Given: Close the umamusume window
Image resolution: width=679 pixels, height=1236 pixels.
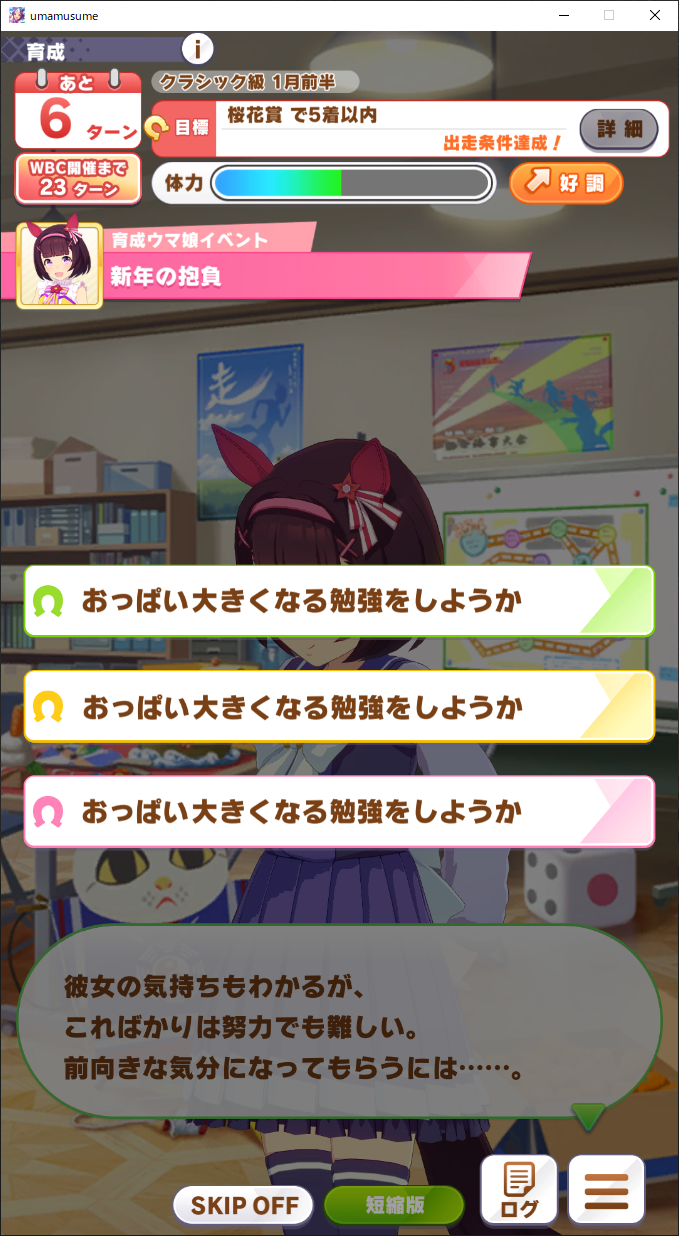Looking at the screenshot, I should pyautogui.click(x=655, y=15).
